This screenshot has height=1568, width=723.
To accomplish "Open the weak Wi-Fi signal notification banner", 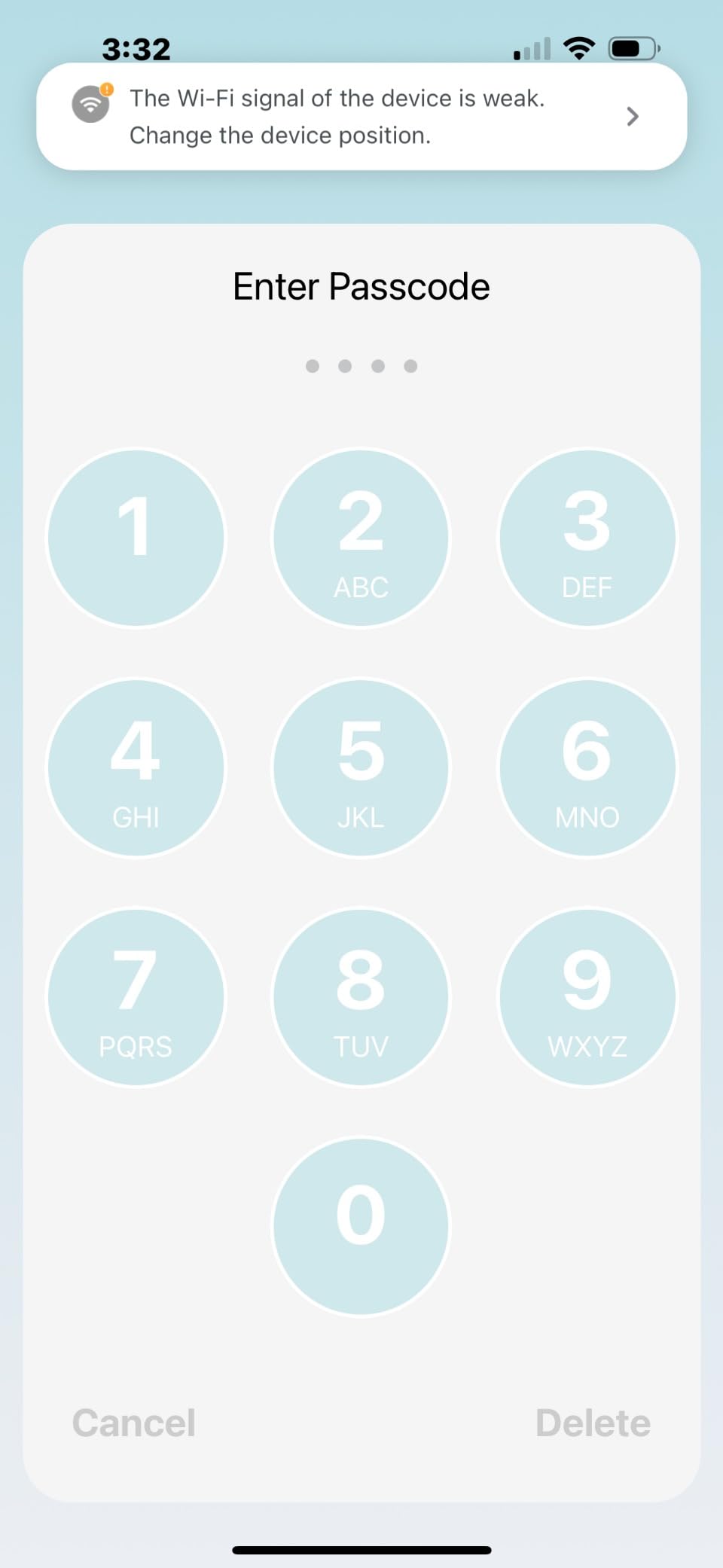I will 361,117.
